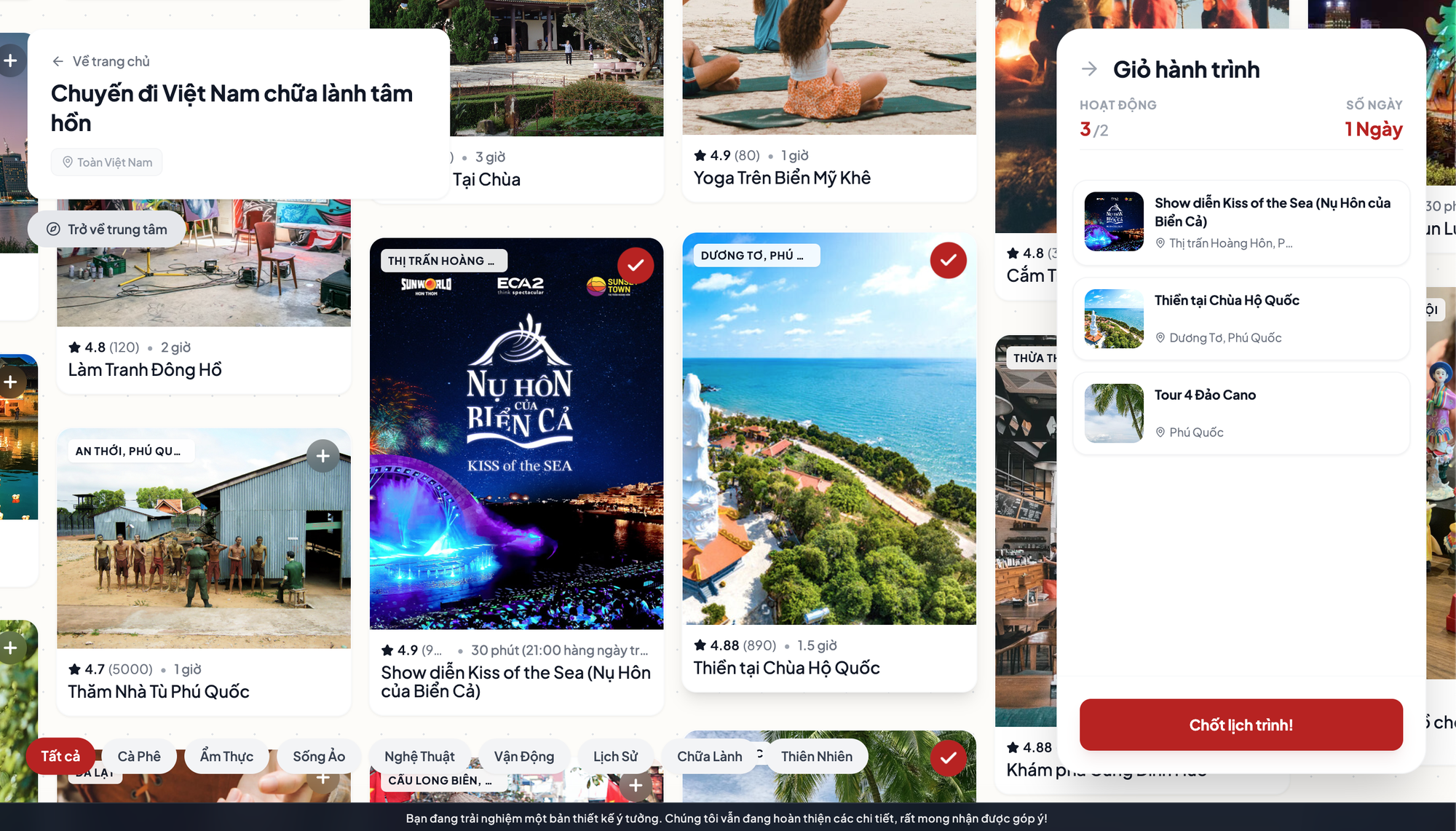Filter by Sống Ảo
1456x831 pixels.
click(x=319, y=756)
